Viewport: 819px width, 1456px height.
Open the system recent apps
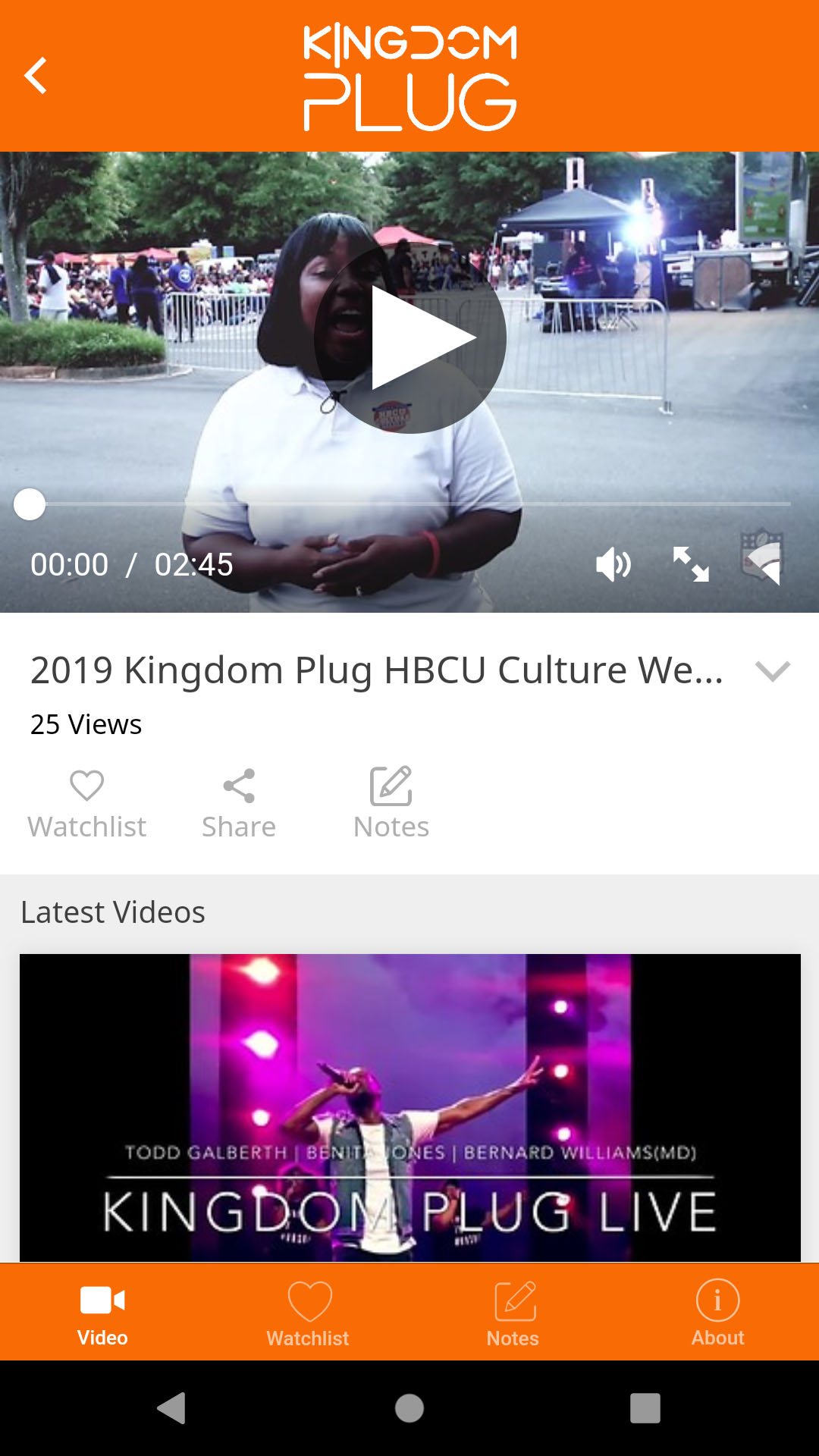[645, 1408]
